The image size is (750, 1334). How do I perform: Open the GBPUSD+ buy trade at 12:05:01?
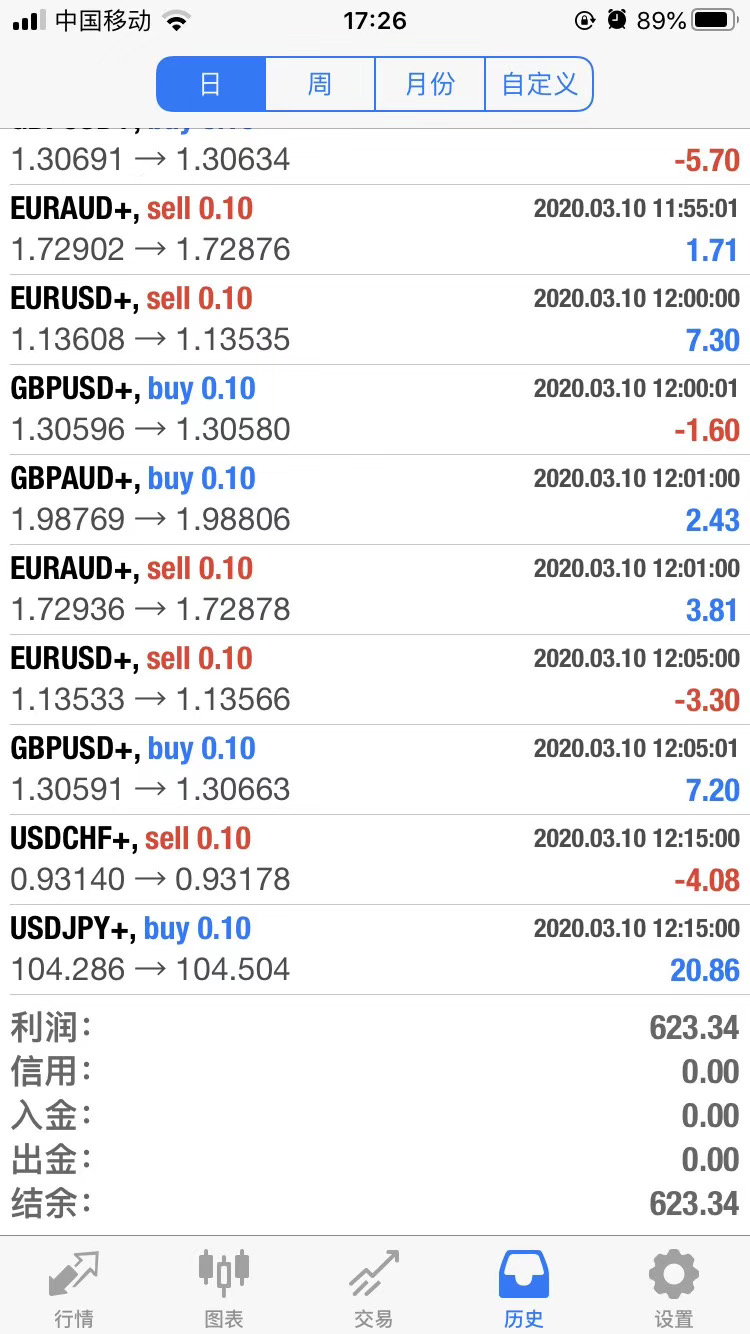[x=375, y=770]
